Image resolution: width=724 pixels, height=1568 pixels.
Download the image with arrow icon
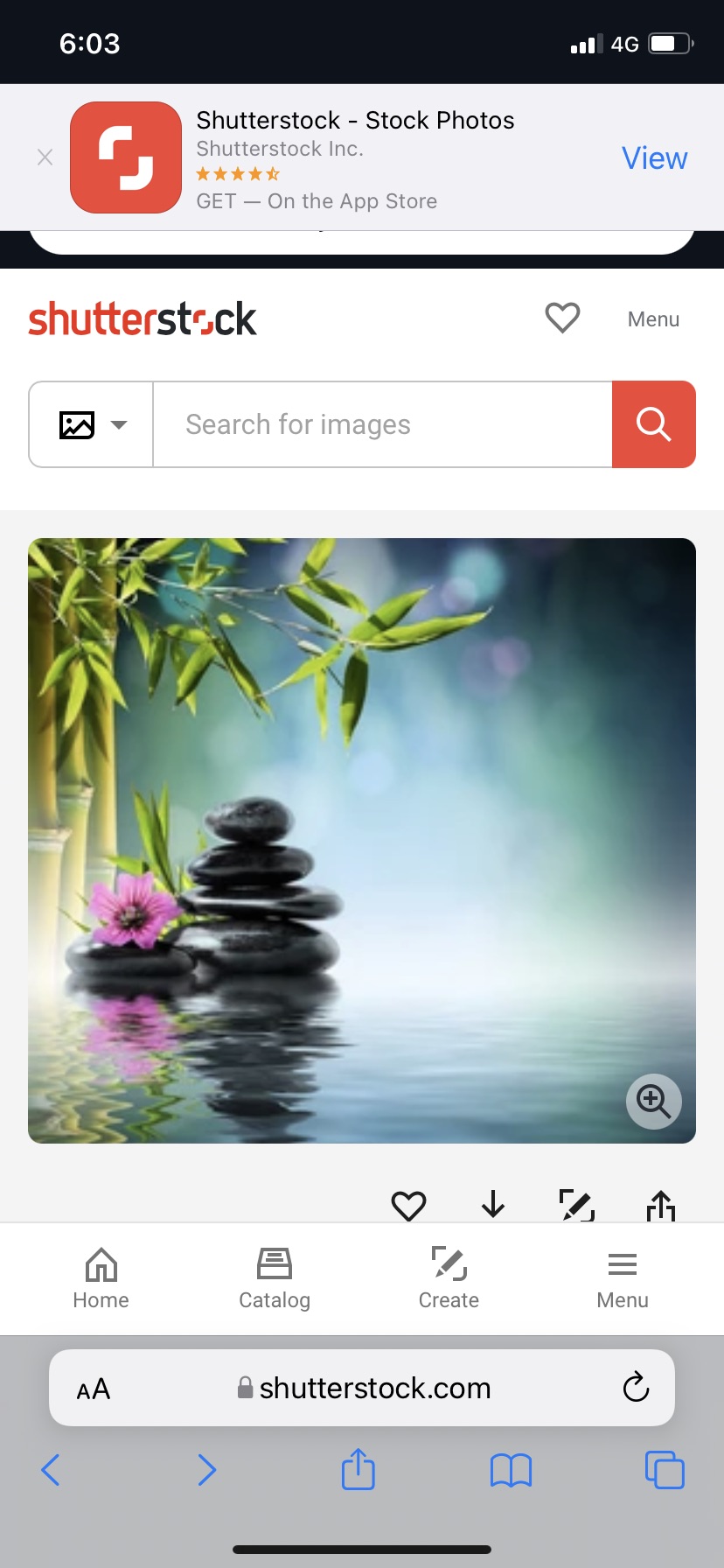click(x=493, y=1205)
